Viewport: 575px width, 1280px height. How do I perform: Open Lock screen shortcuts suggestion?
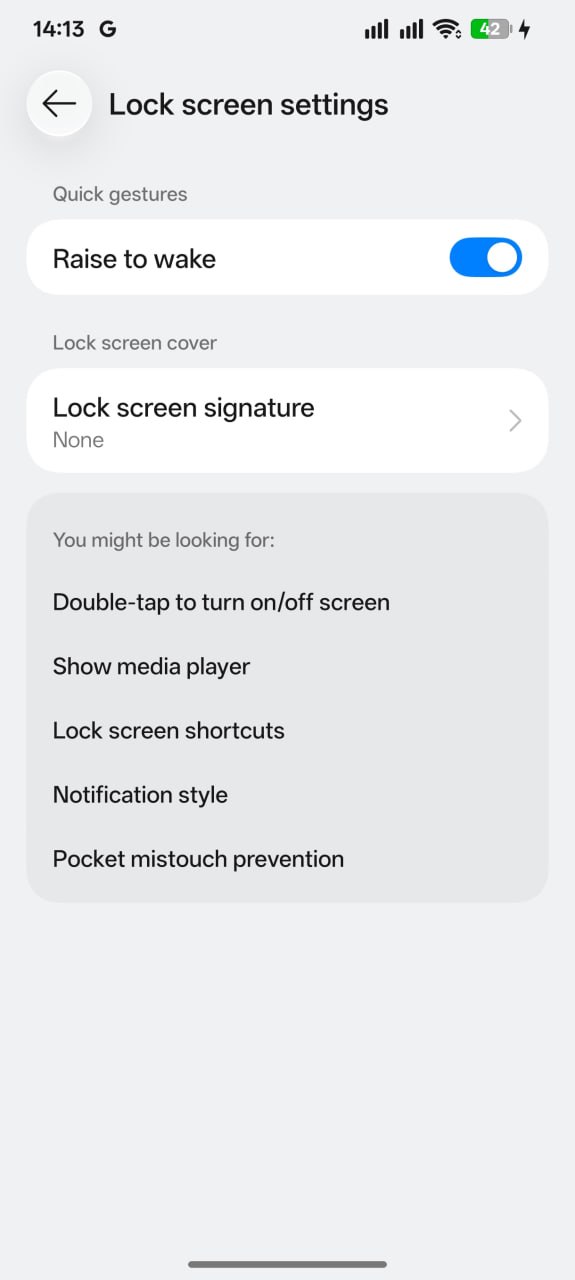[169, 730]
